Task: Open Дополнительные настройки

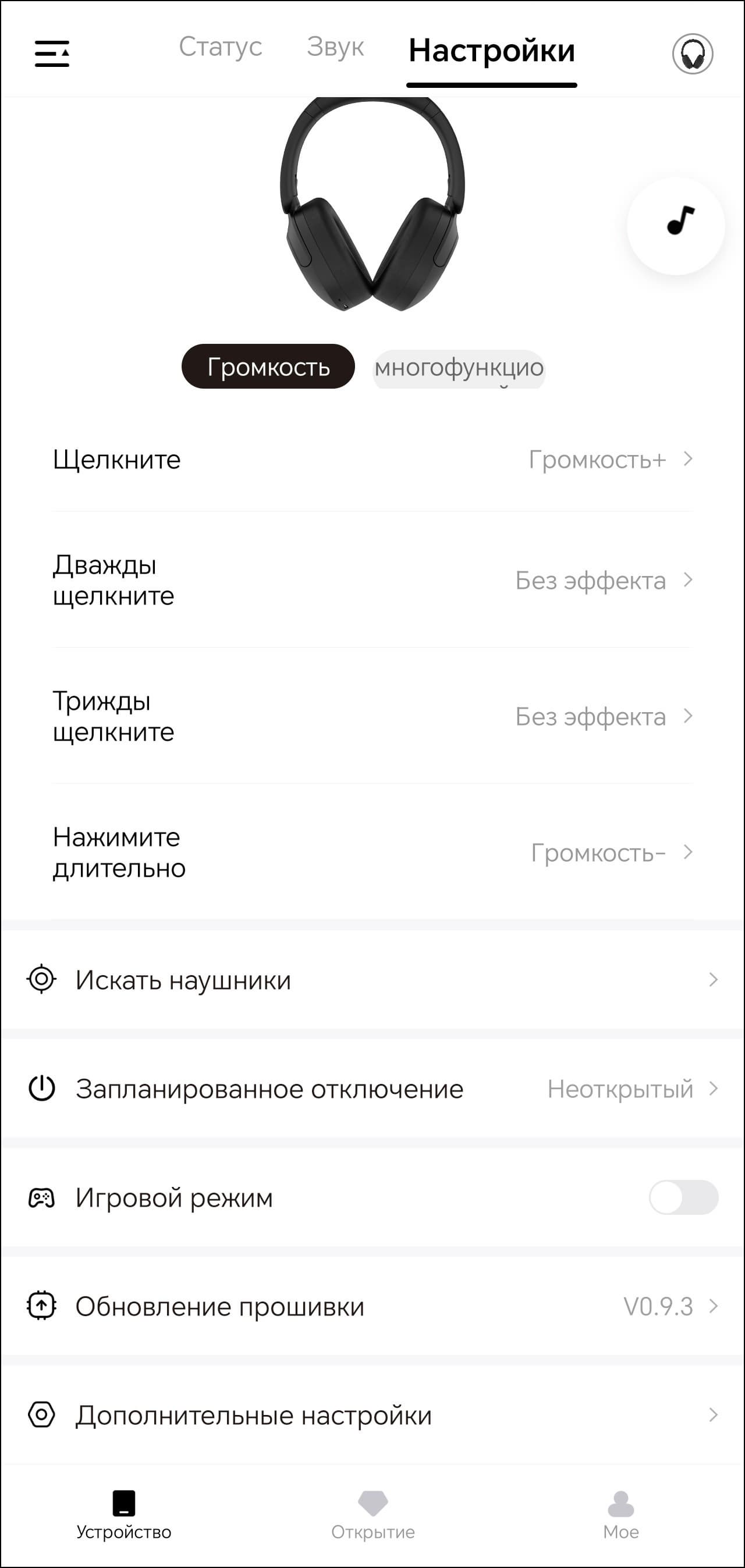Action: 372,1415
